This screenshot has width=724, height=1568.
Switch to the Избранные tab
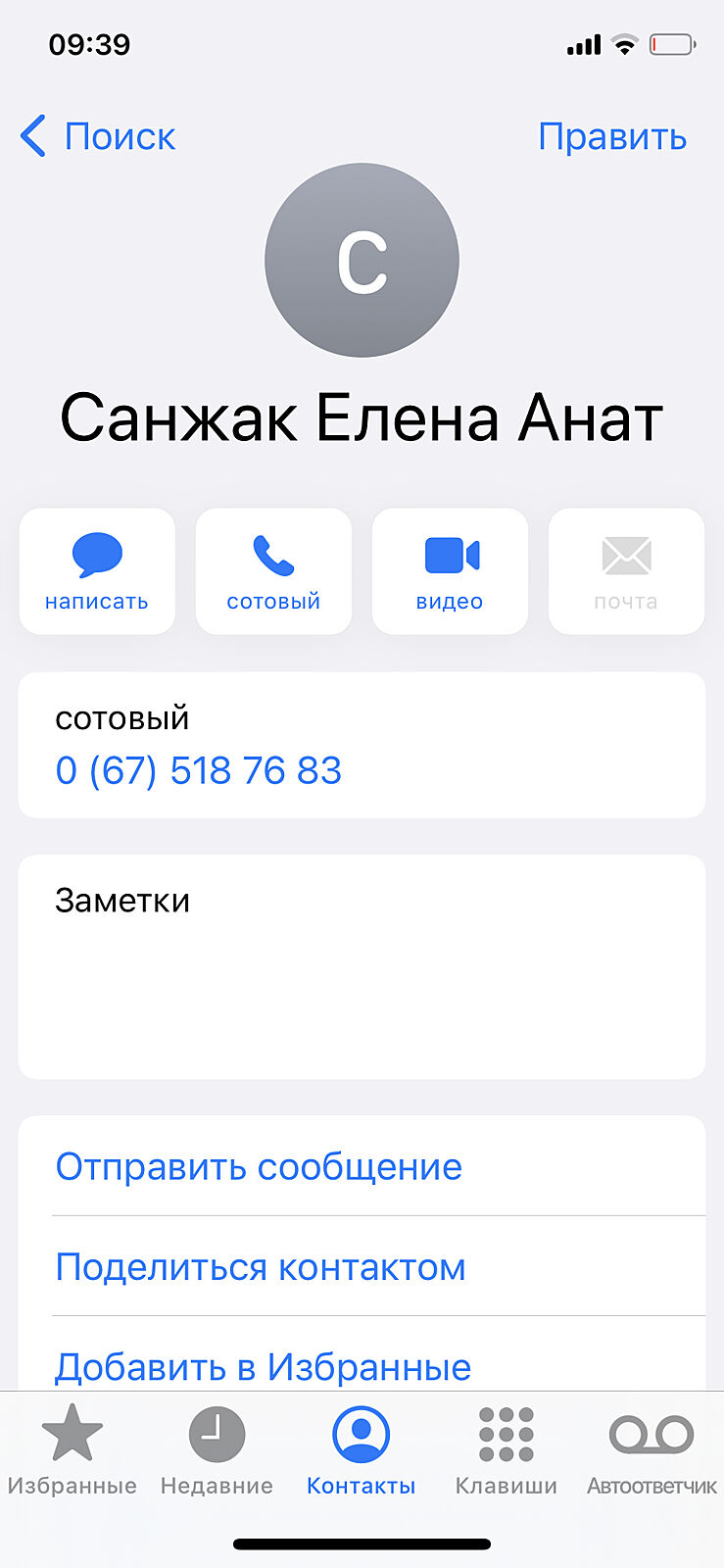(x=72, y=1450)
